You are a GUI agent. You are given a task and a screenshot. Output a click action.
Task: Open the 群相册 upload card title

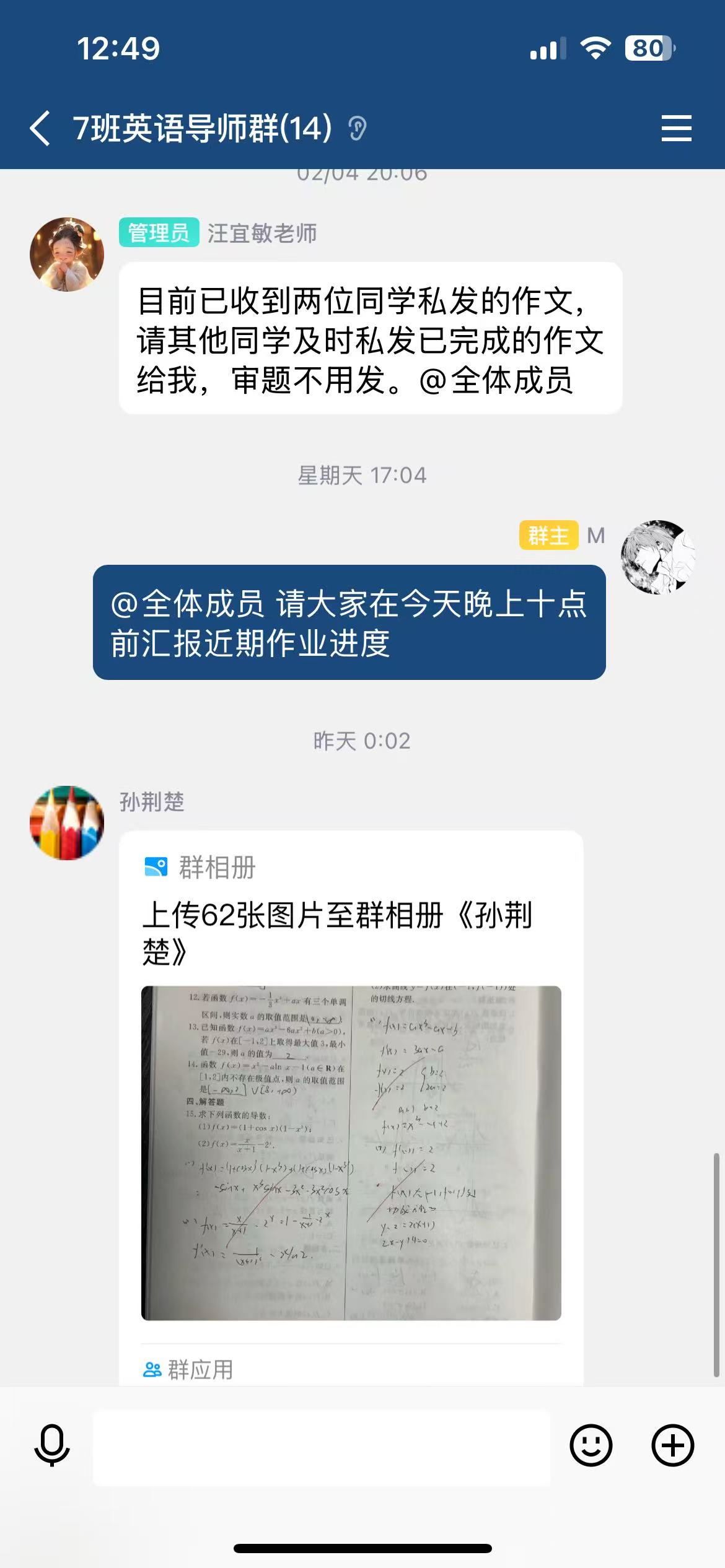tap(336, 932)
